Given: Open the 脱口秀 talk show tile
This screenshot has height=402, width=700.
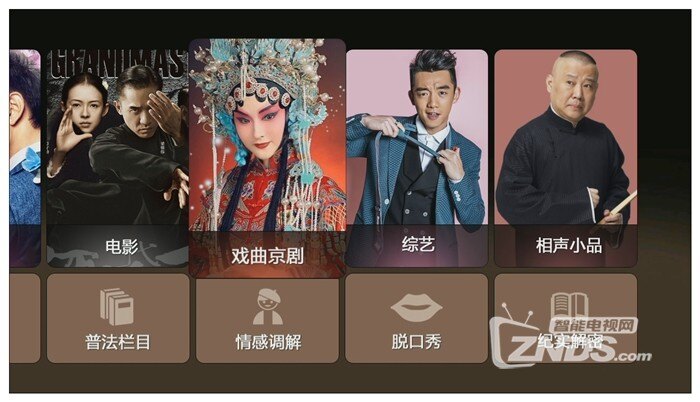Looking at the screenshot, I should [x=417, y=318].
